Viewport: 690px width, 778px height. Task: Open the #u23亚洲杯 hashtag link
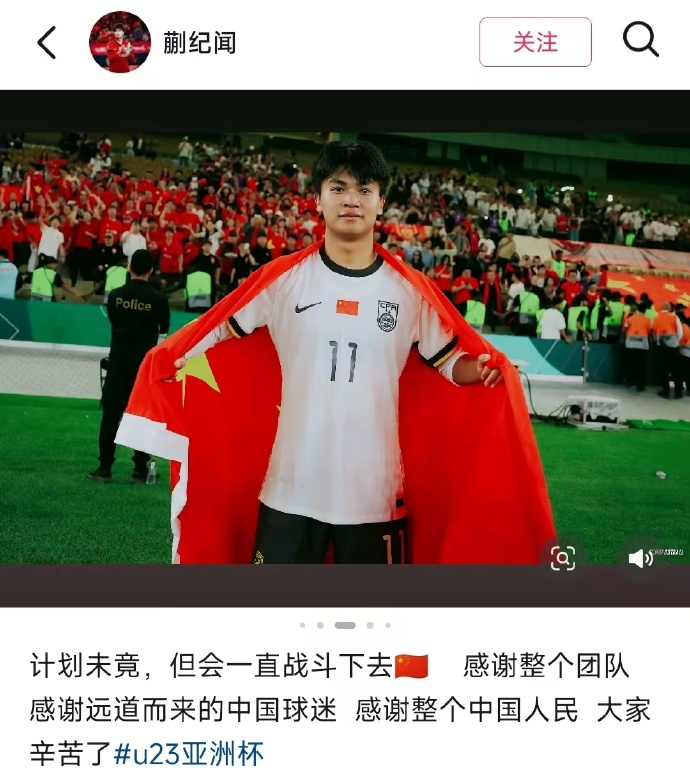(188, 753)
